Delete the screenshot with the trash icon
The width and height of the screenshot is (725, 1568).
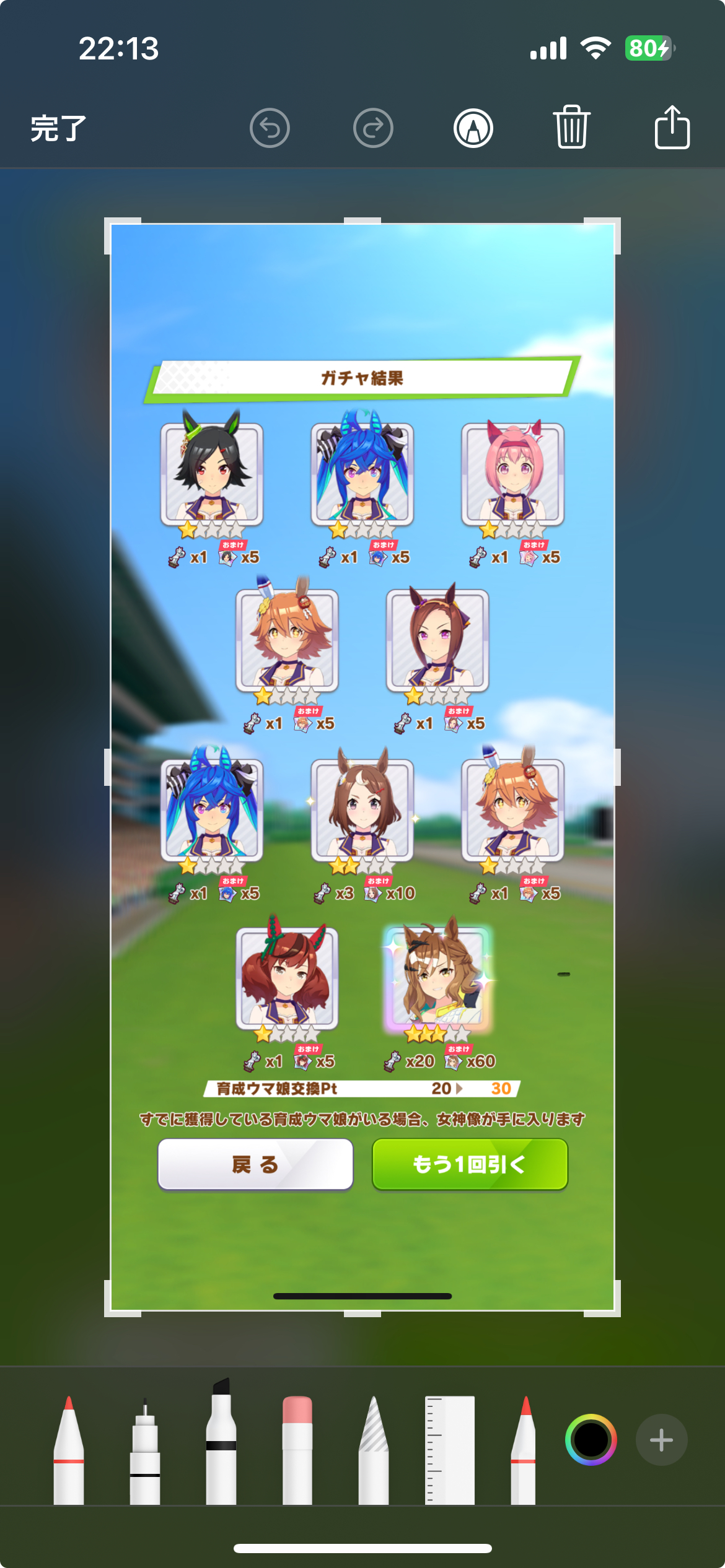tap(571, 127)
